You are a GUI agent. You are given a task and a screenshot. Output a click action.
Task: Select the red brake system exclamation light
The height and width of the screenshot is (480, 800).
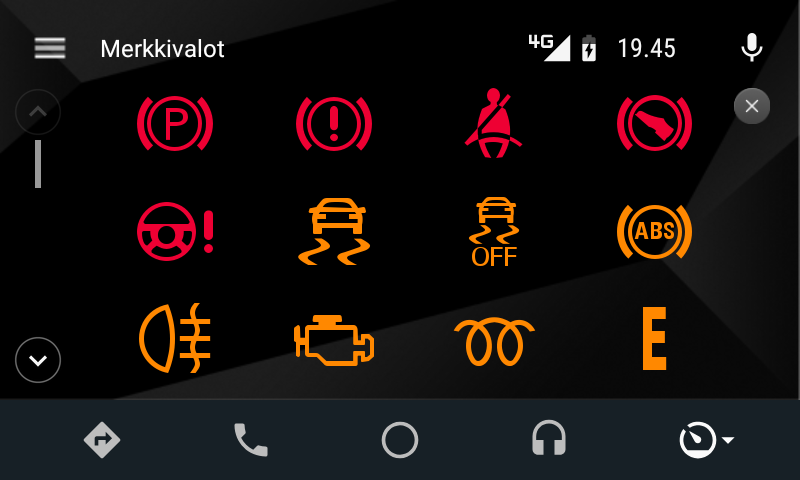click(x=334, y=124)
